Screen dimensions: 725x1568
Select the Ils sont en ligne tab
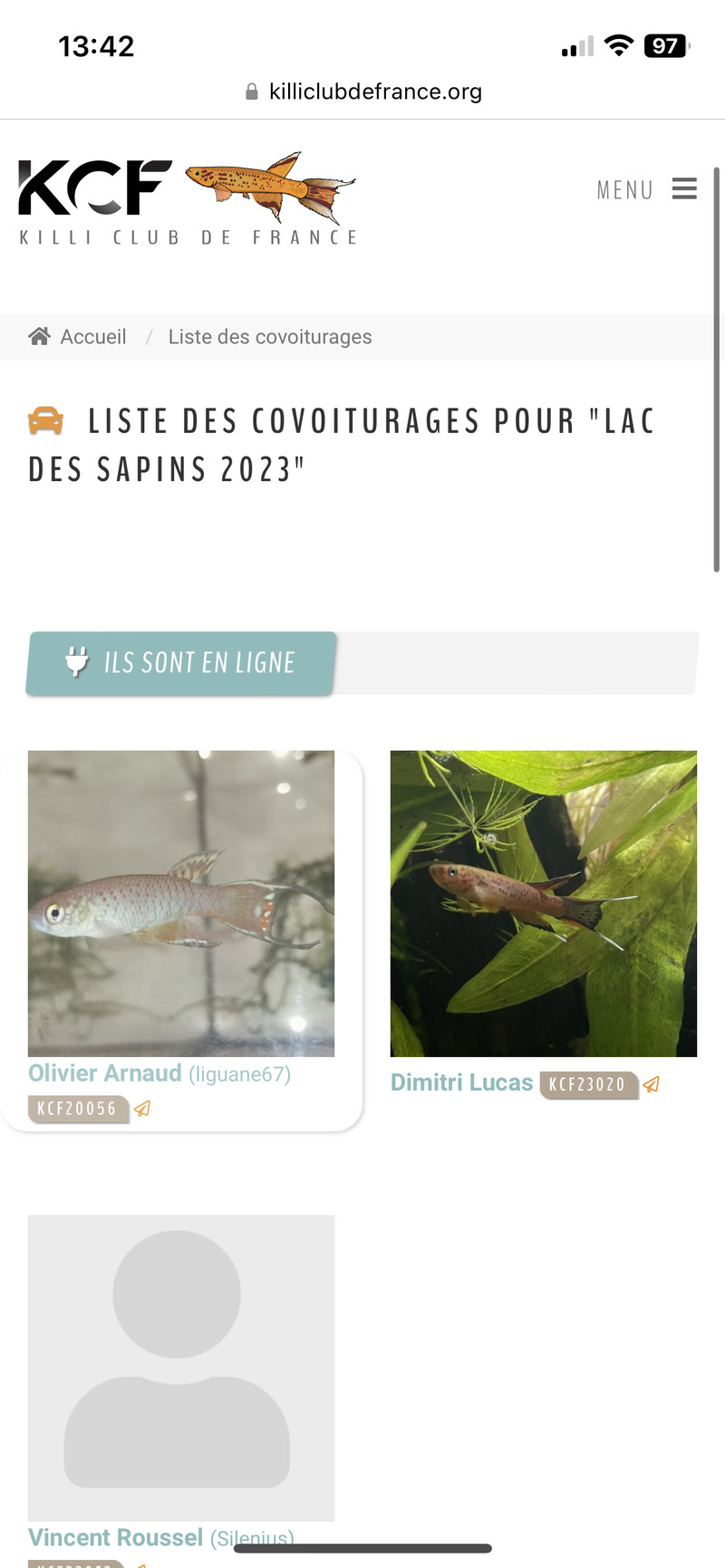pos(181,663)
